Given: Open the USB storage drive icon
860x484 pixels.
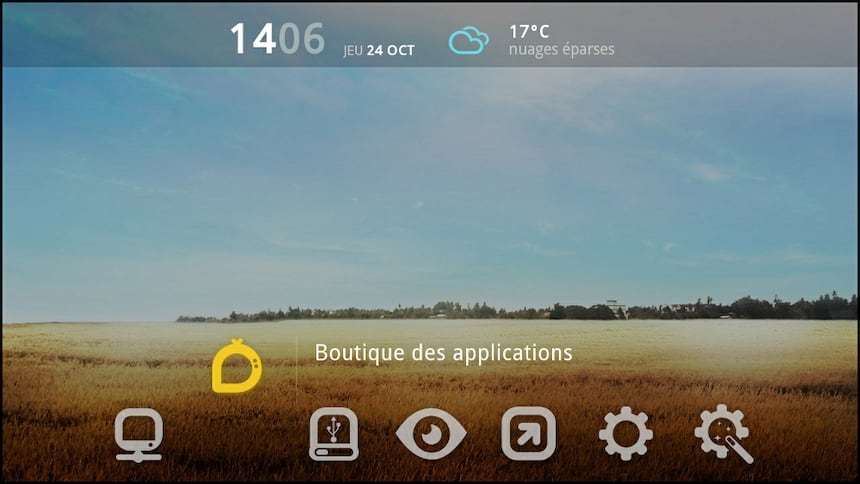Looking at the screenshot, I should pyautogui.click(x=333, y=434).
